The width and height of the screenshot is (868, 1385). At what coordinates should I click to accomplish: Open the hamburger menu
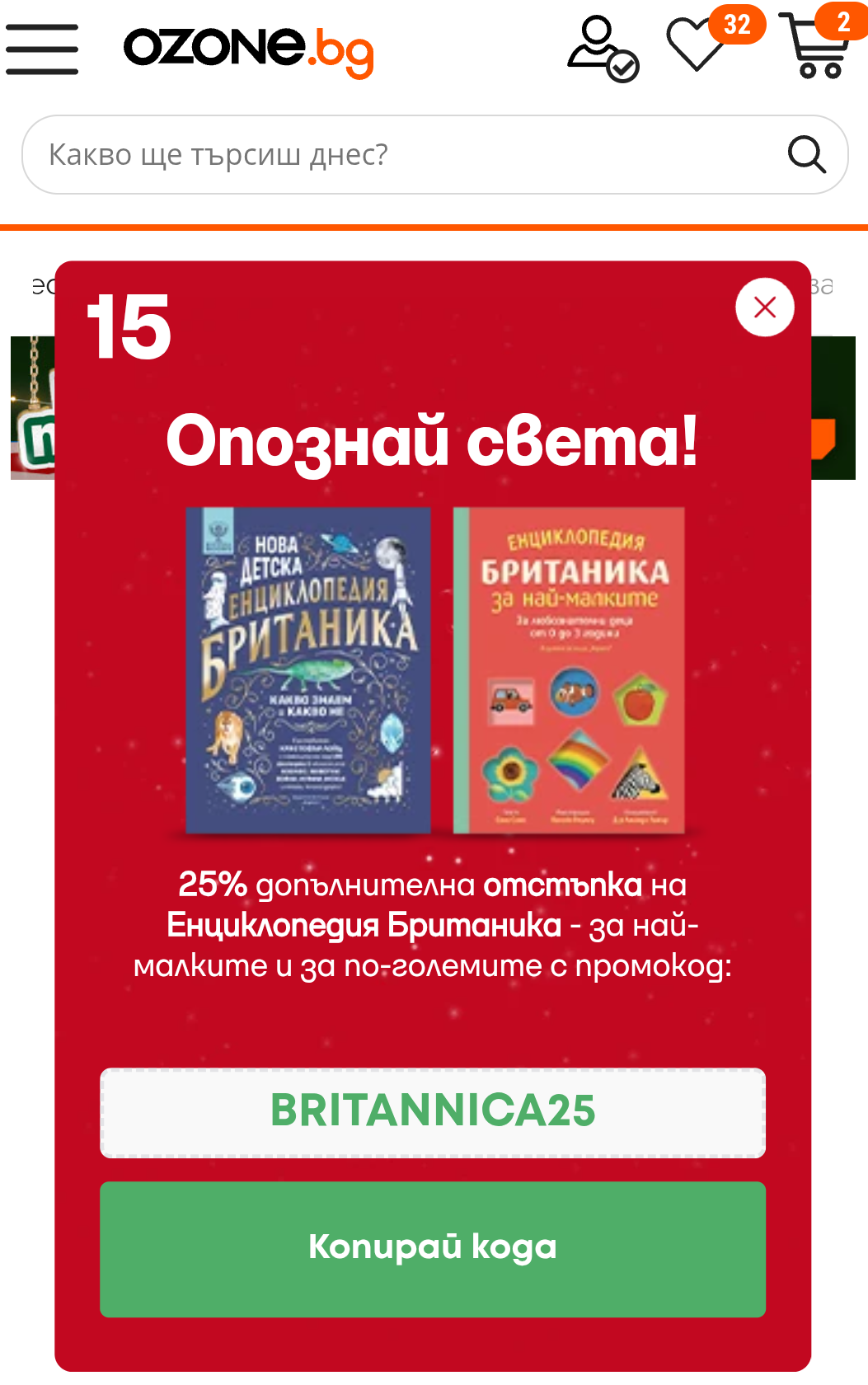[42, 49]
